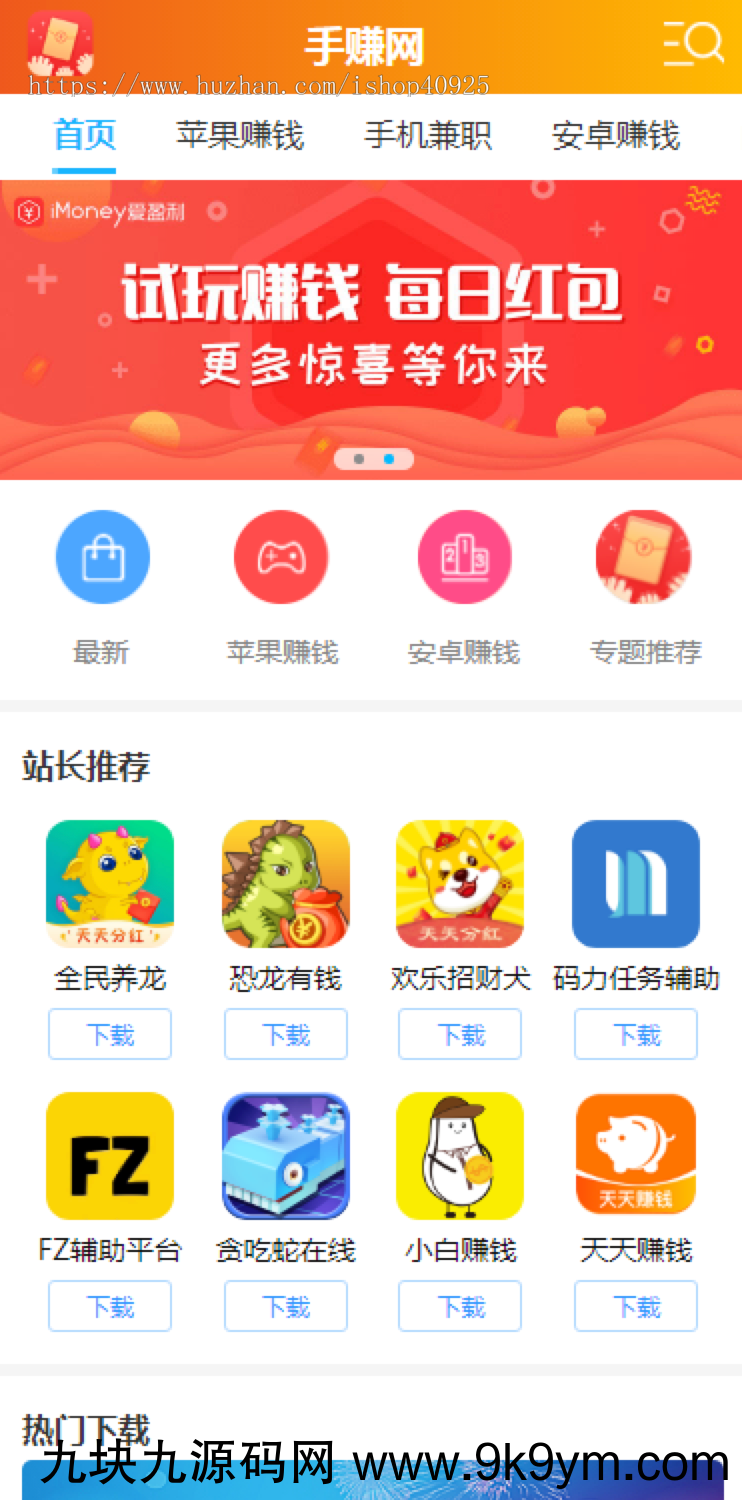Download the 贪吃蛇在线 app
The height and width of the screenshot is (1500, 742).
point(286,1306)
